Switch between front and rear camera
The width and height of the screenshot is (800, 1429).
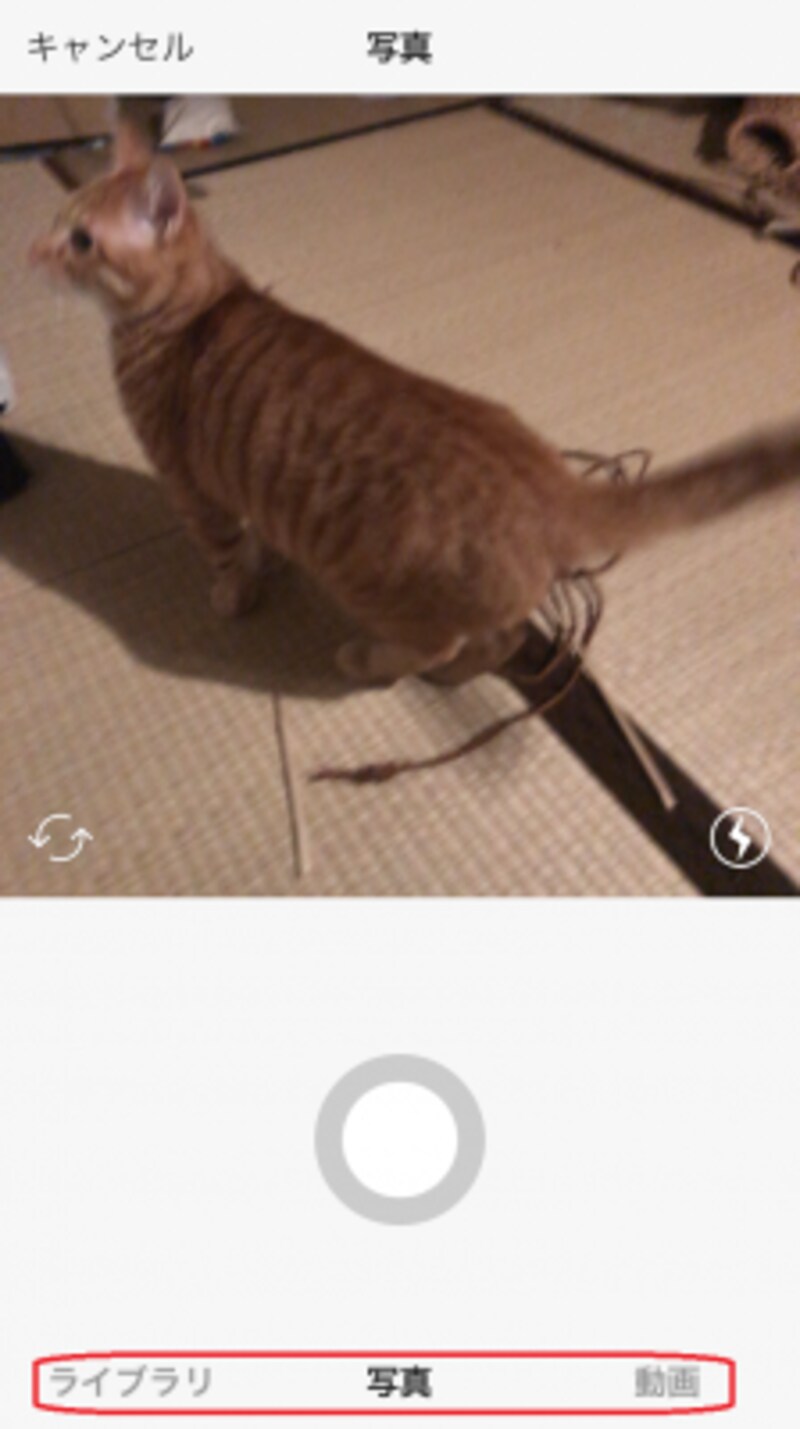[x=60, y=839]
